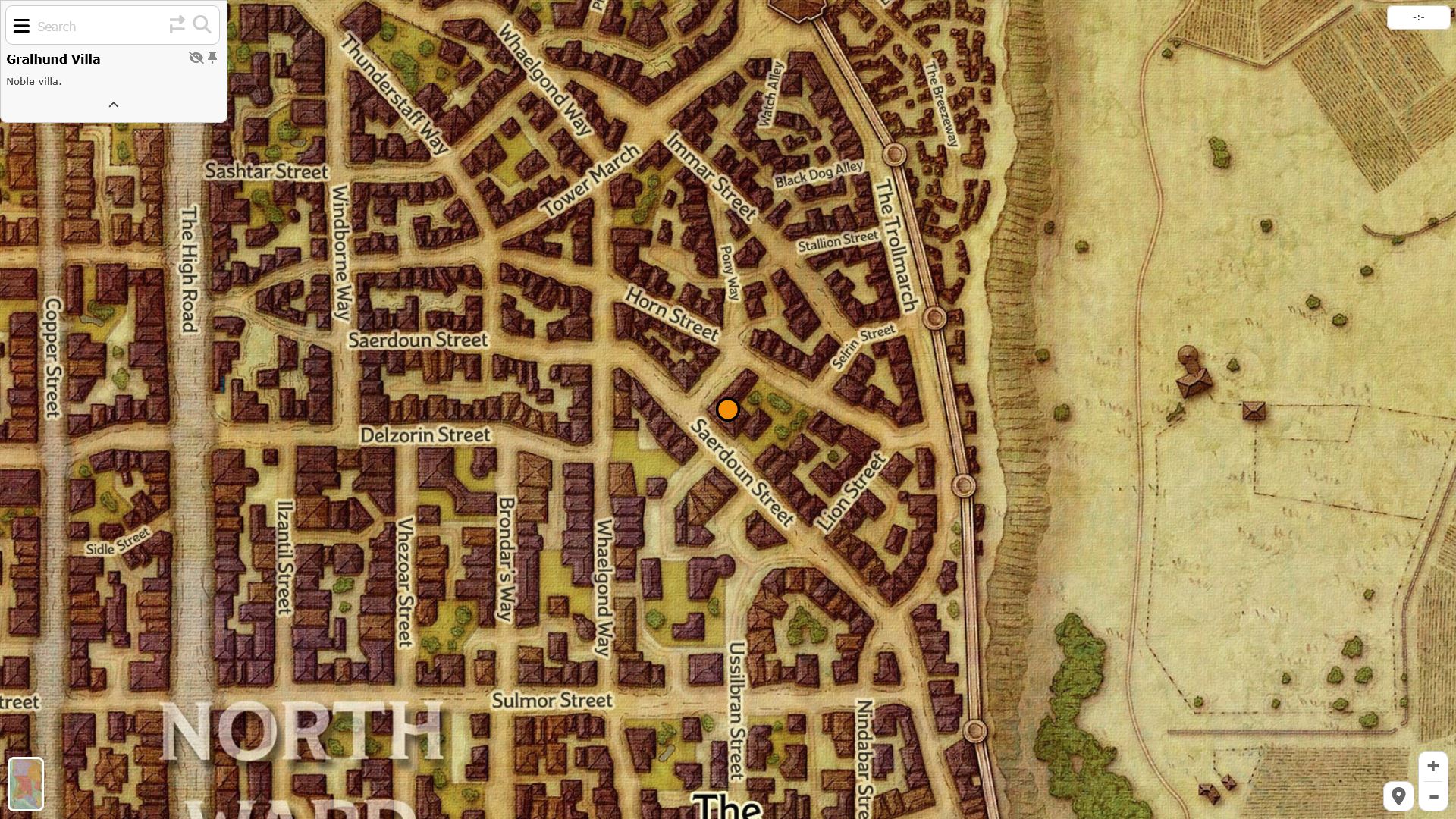
Task: Toggle the location markers pin button
Action: (x=1398, y=796)
